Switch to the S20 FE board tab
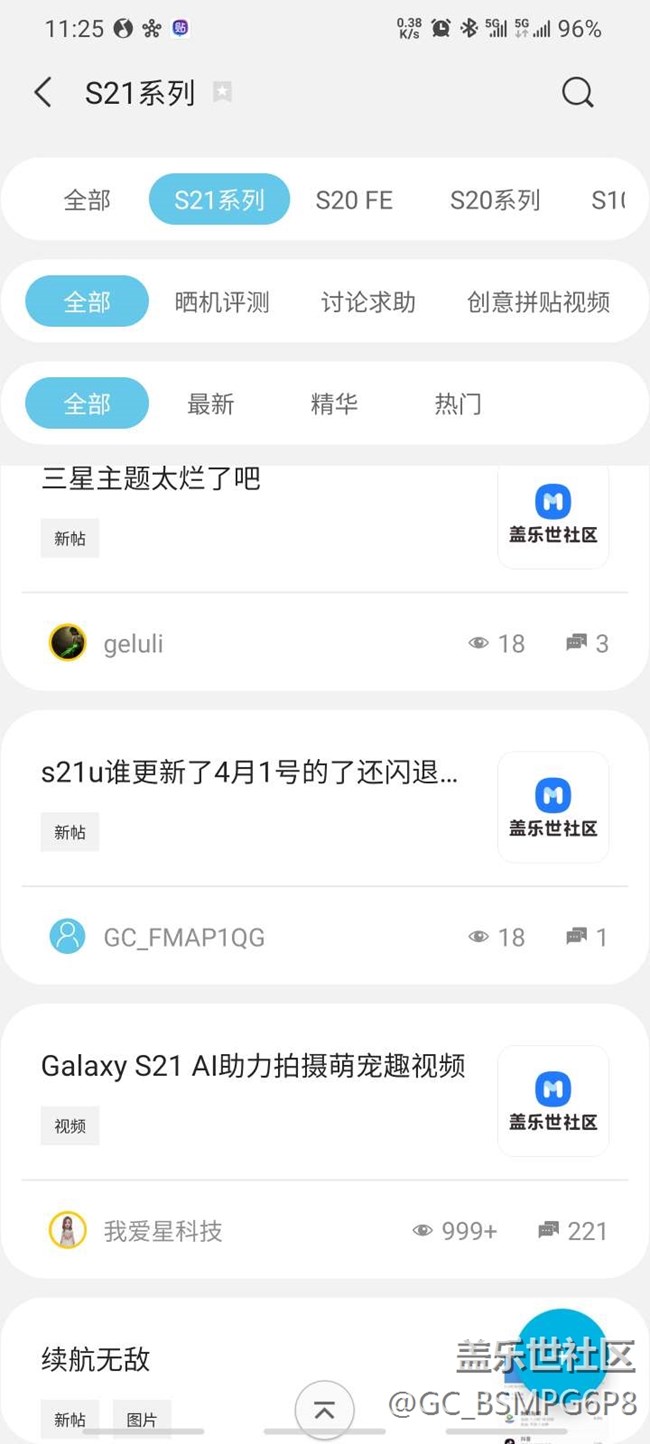The height and width of the screenshot is (1444, 650). 354,200
